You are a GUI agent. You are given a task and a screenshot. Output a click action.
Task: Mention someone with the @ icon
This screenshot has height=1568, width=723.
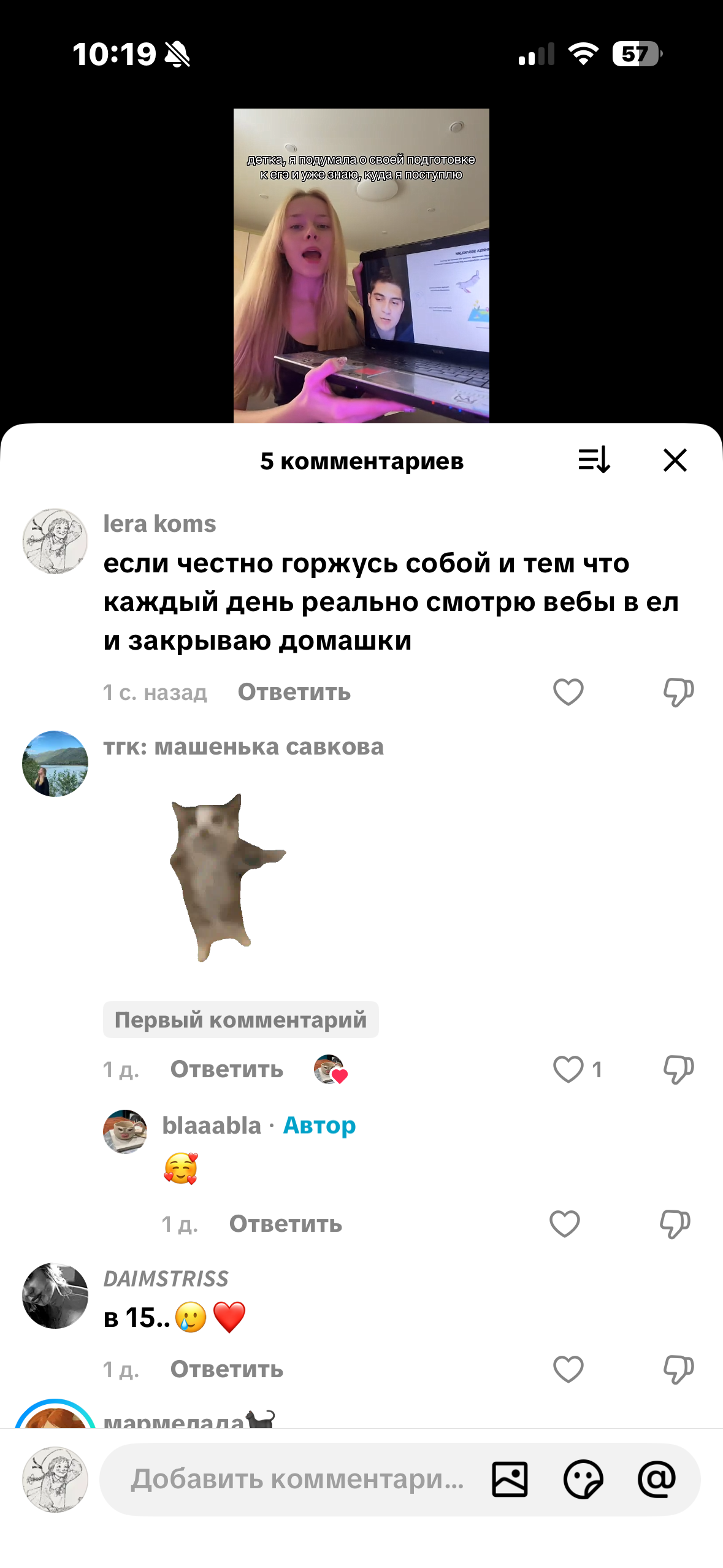pyautogui.click(x=657, y=1480)
